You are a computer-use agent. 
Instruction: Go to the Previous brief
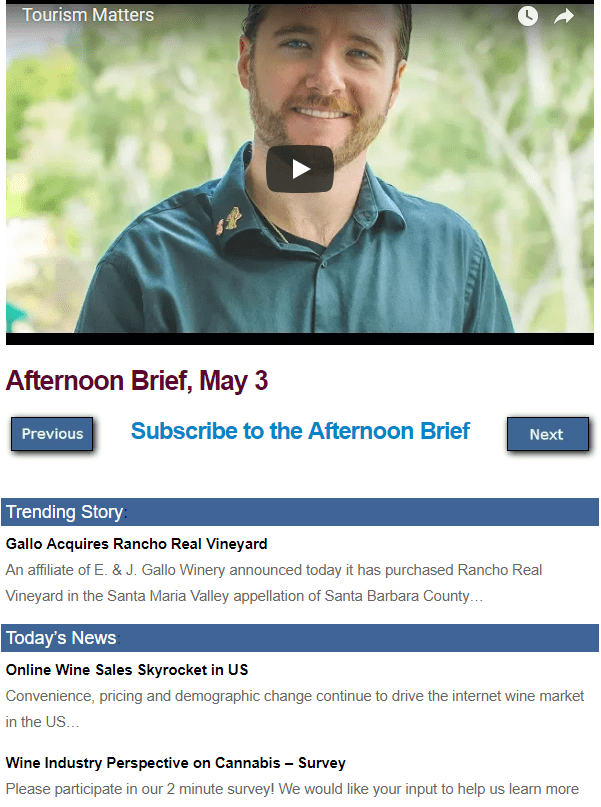tap(52, 434)
